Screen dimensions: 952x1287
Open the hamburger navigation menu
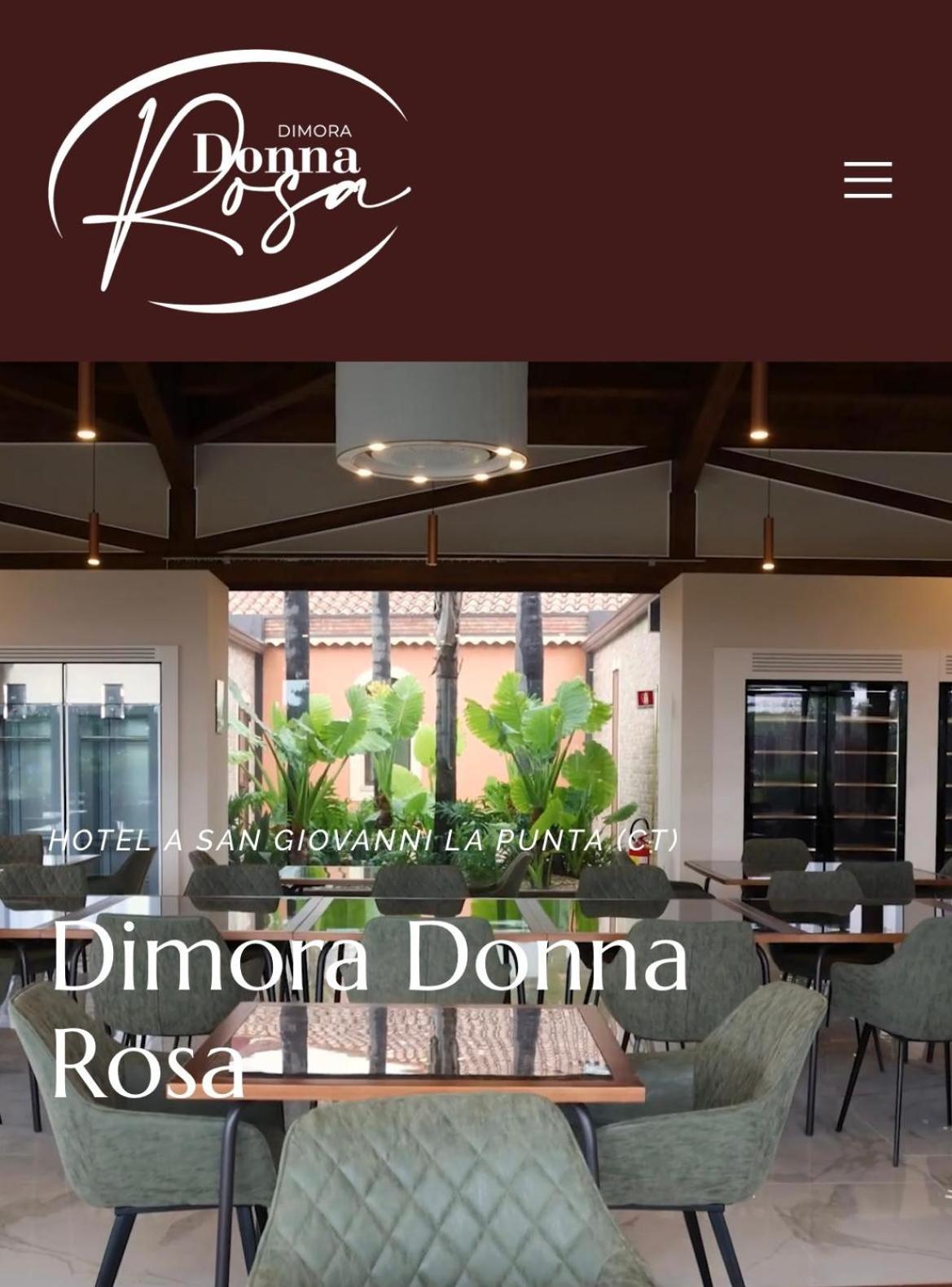[867, 180]
